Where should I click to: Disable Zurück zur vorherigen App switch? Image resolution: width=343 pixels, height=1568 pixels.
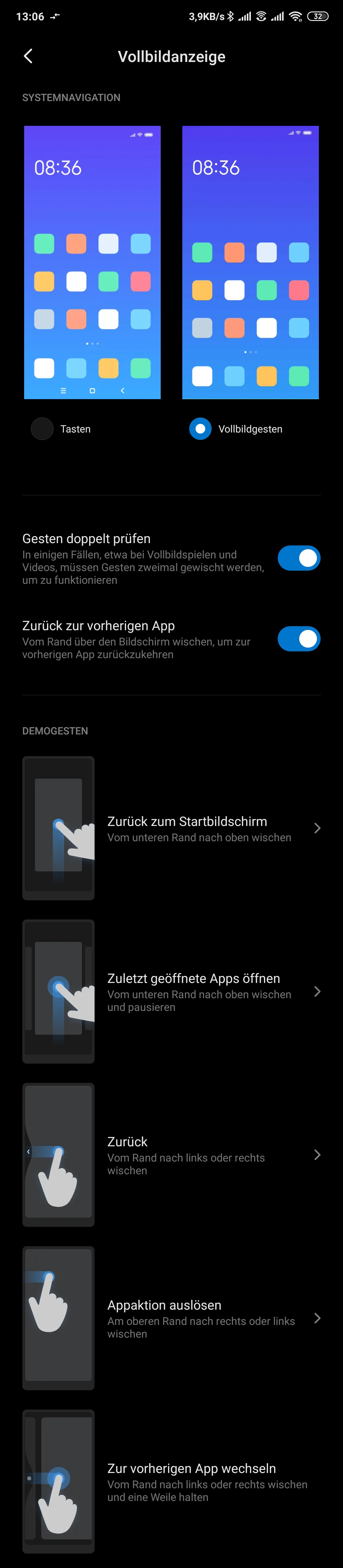tap(299, 638)
